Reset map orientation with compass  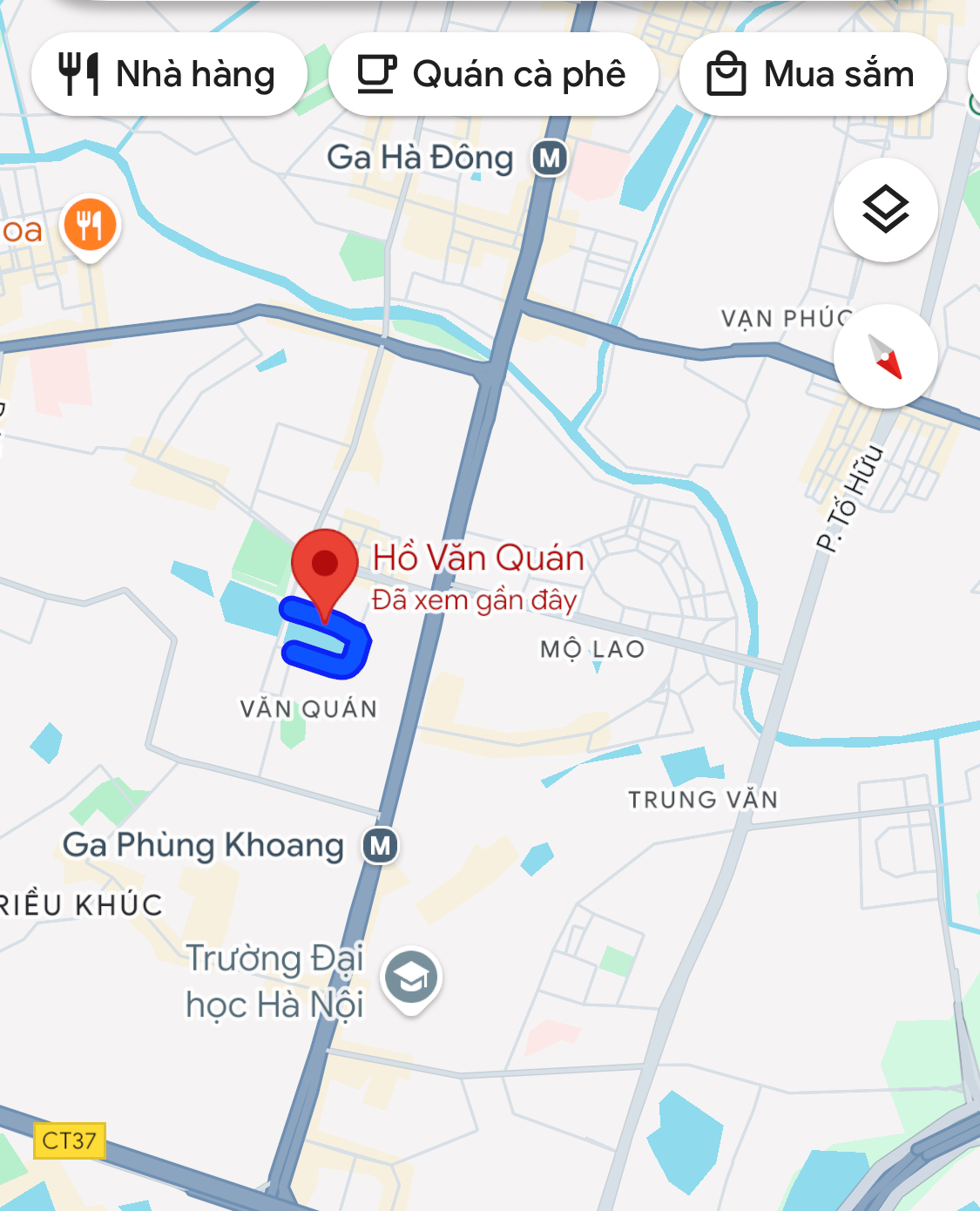[885, 356]
